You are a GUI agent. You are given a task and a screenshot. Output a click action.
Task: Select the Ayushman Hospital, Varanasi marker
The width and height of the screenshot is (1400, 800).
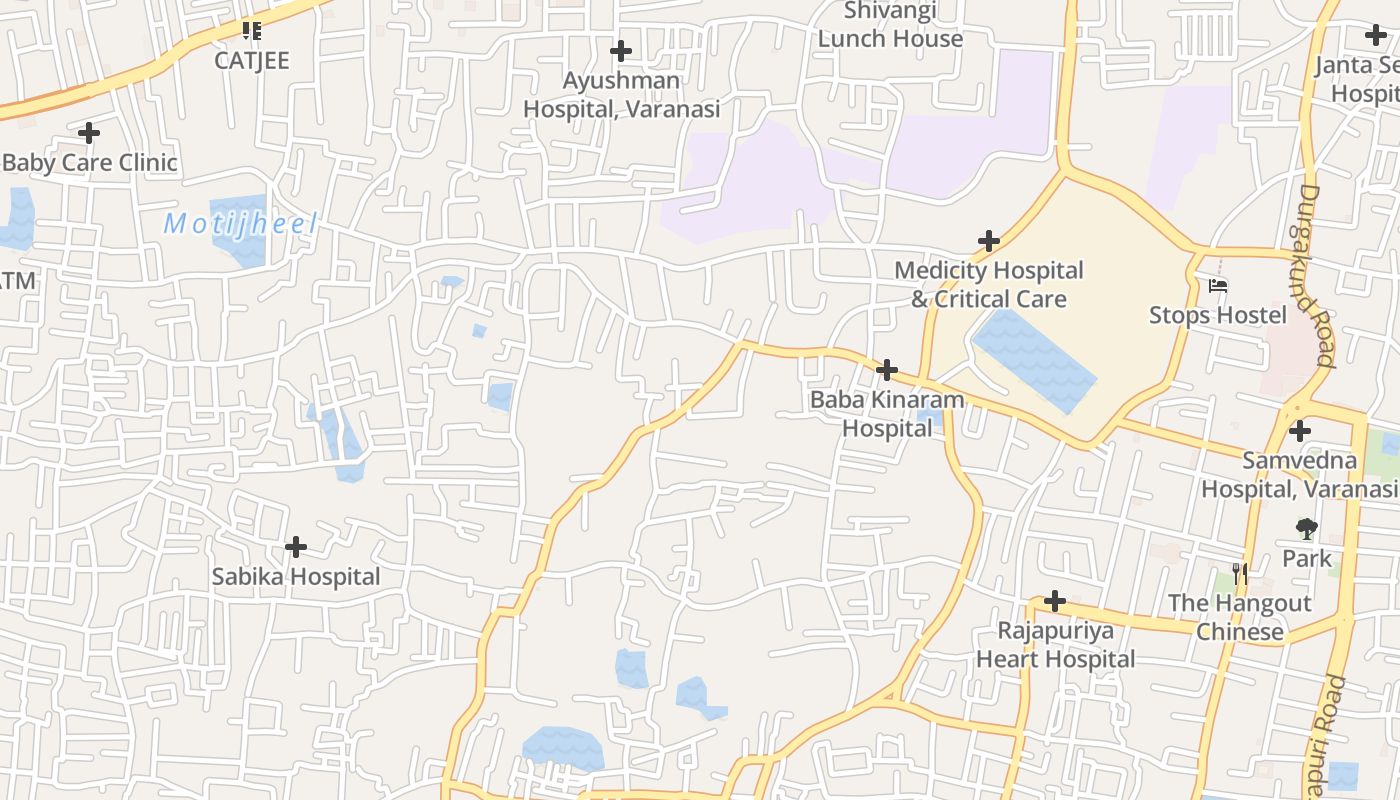click(621, 50)
